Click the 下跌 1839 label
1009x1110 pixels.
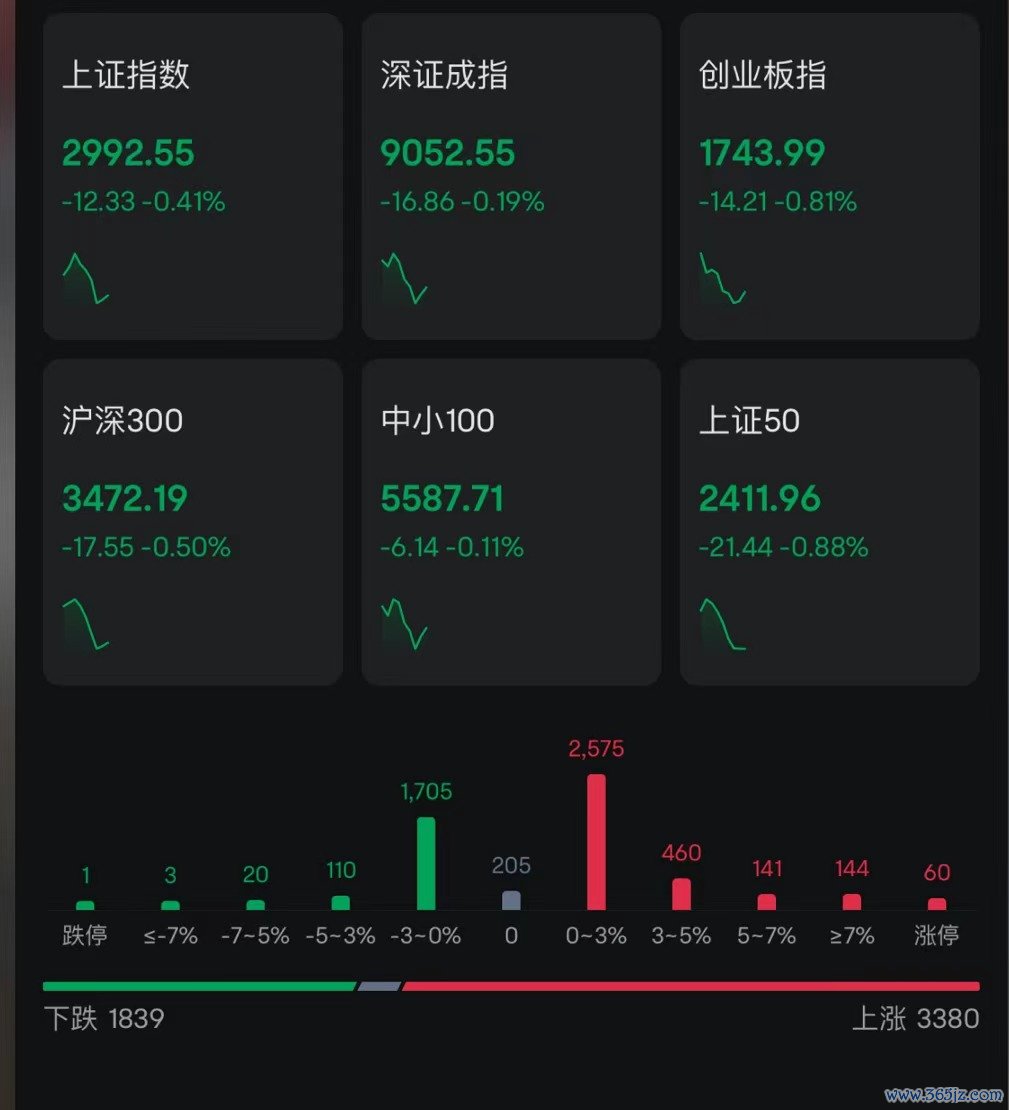pyautogui.click(x=103, y=1018)
